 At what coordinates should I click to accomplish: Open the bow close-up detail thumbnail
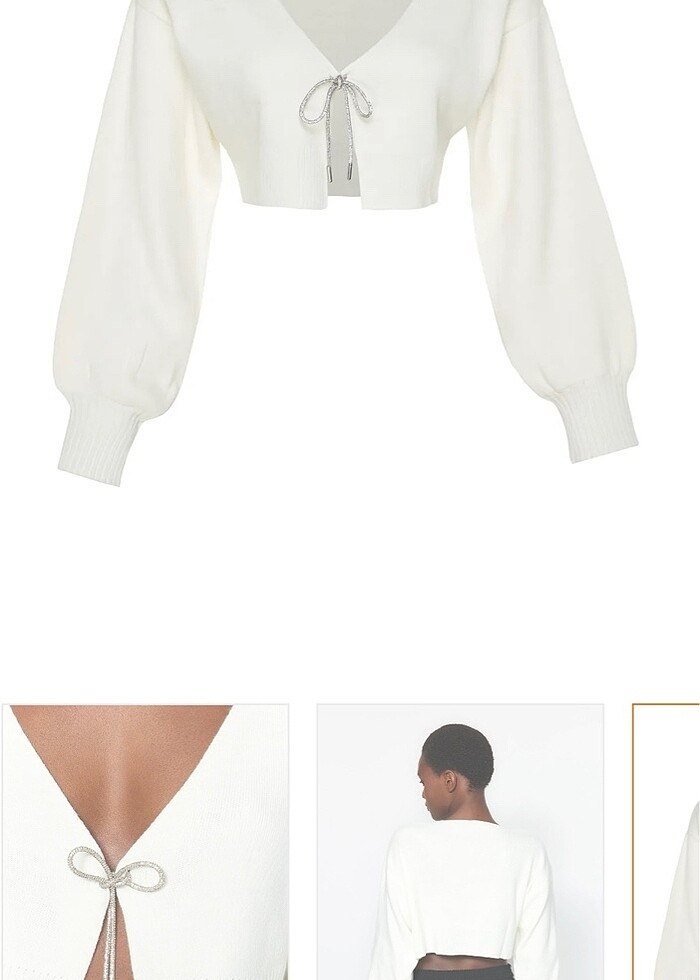[145, 842]
